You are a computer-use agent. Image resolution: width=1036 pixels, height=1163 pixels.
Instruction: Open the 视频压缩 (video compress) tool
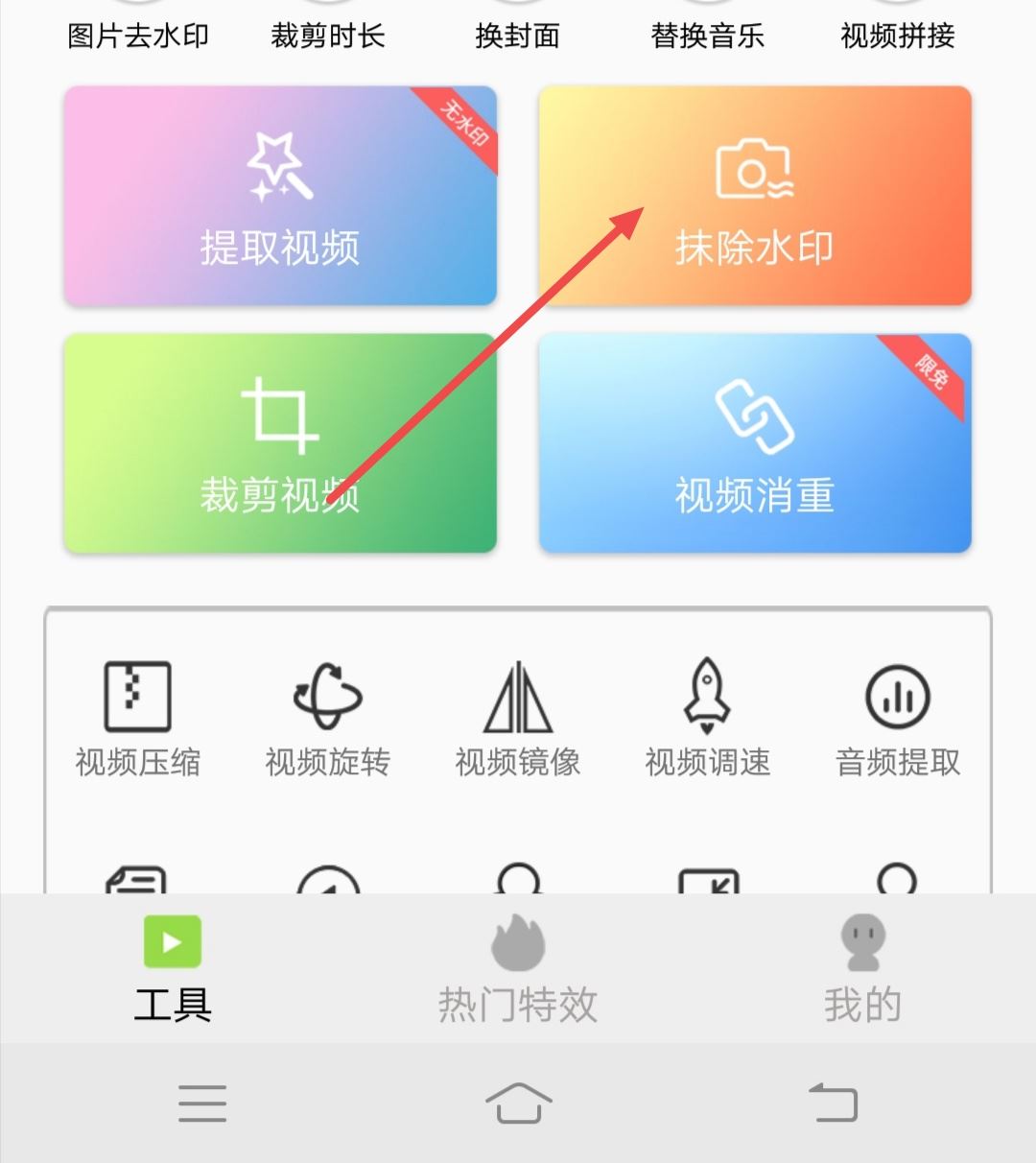click(x=135, y=720)
